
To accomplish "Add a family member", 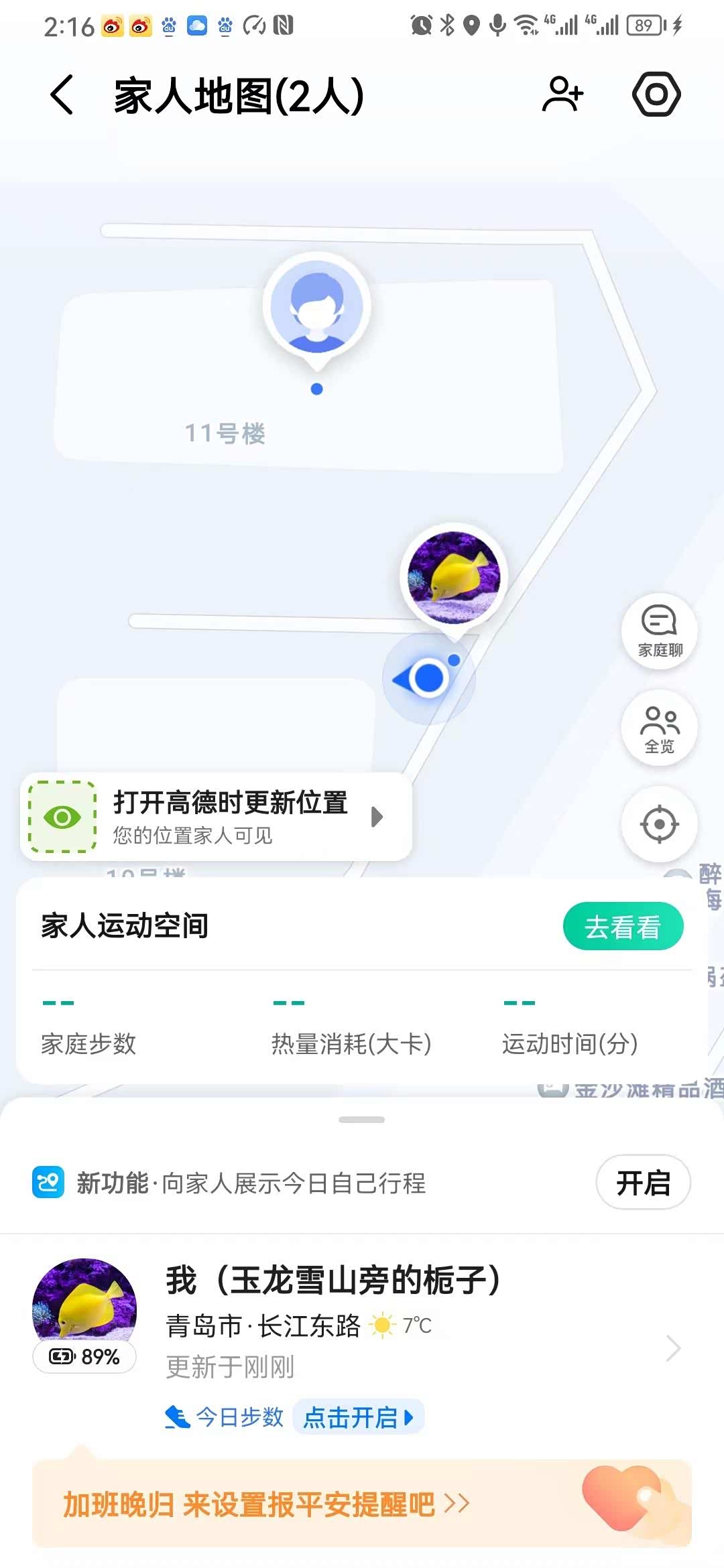I will tap(562, 94).
